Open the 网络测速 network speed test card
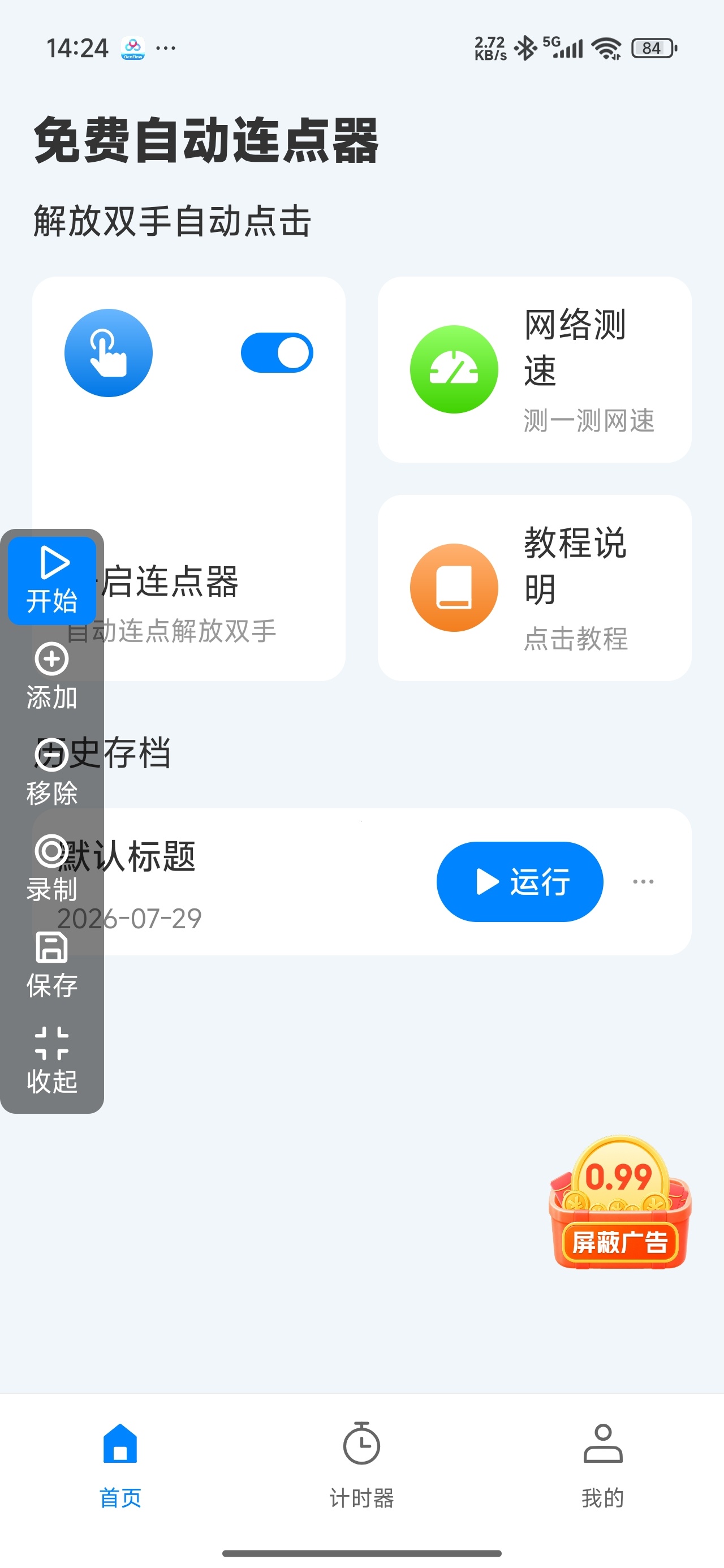724x1568 pixels. point(534,369)
